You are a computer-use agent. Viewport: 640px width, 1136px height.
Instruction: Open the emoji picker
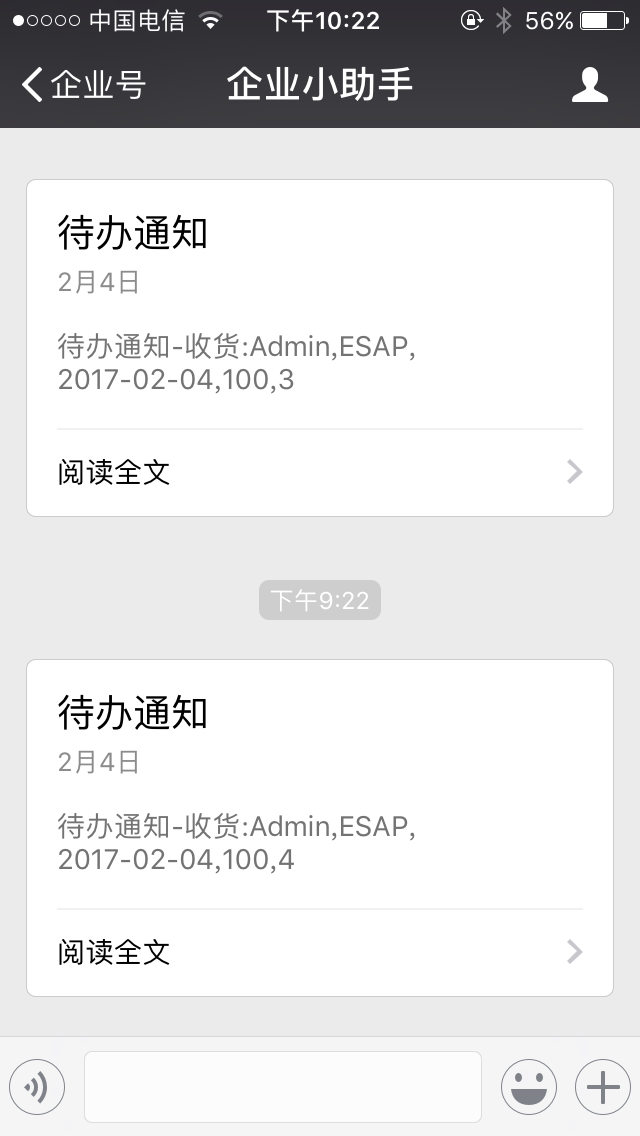click(529, 1087)
